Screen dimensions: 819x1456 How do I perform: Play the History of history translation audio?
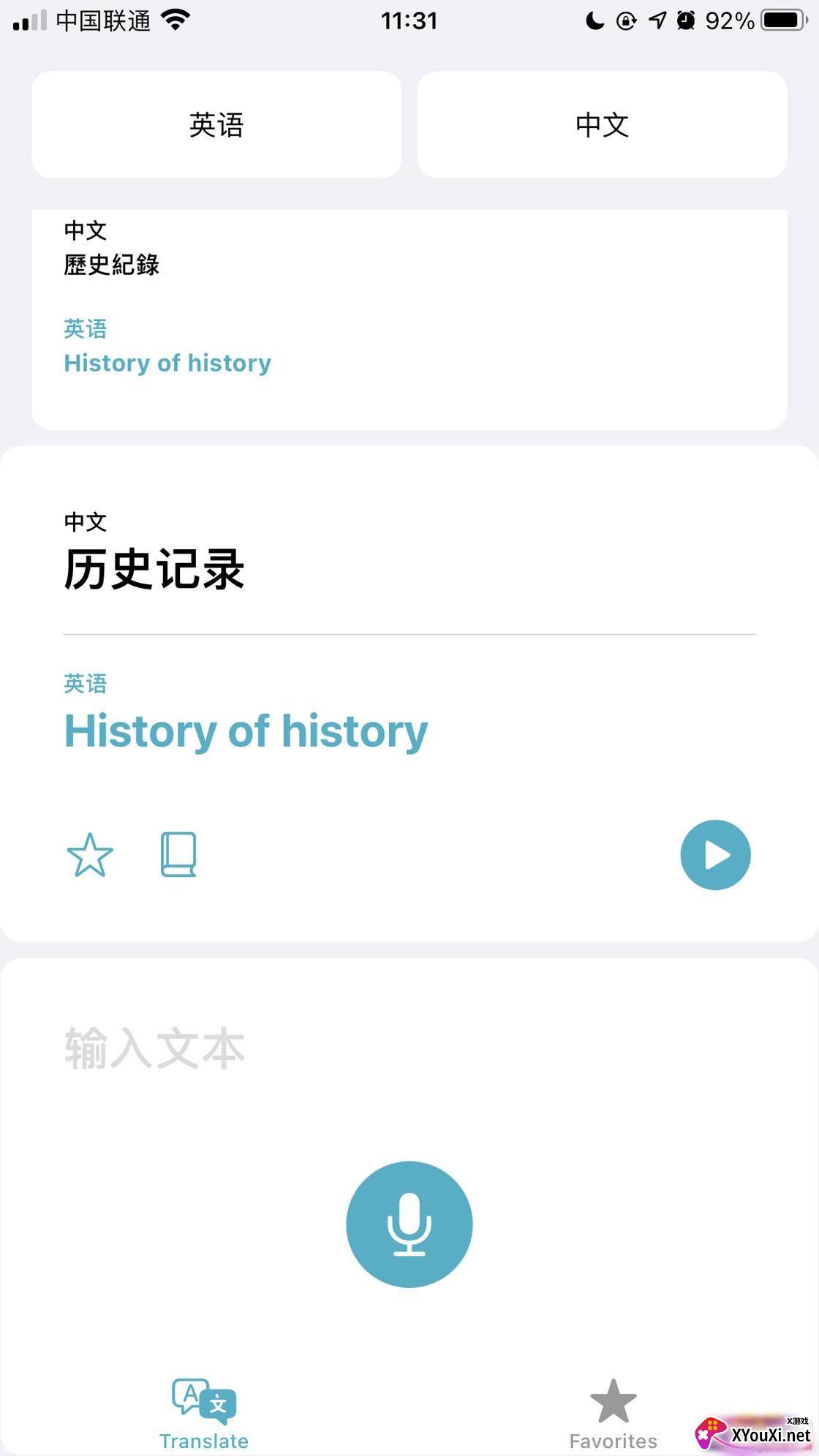click(x=715, y=854)
